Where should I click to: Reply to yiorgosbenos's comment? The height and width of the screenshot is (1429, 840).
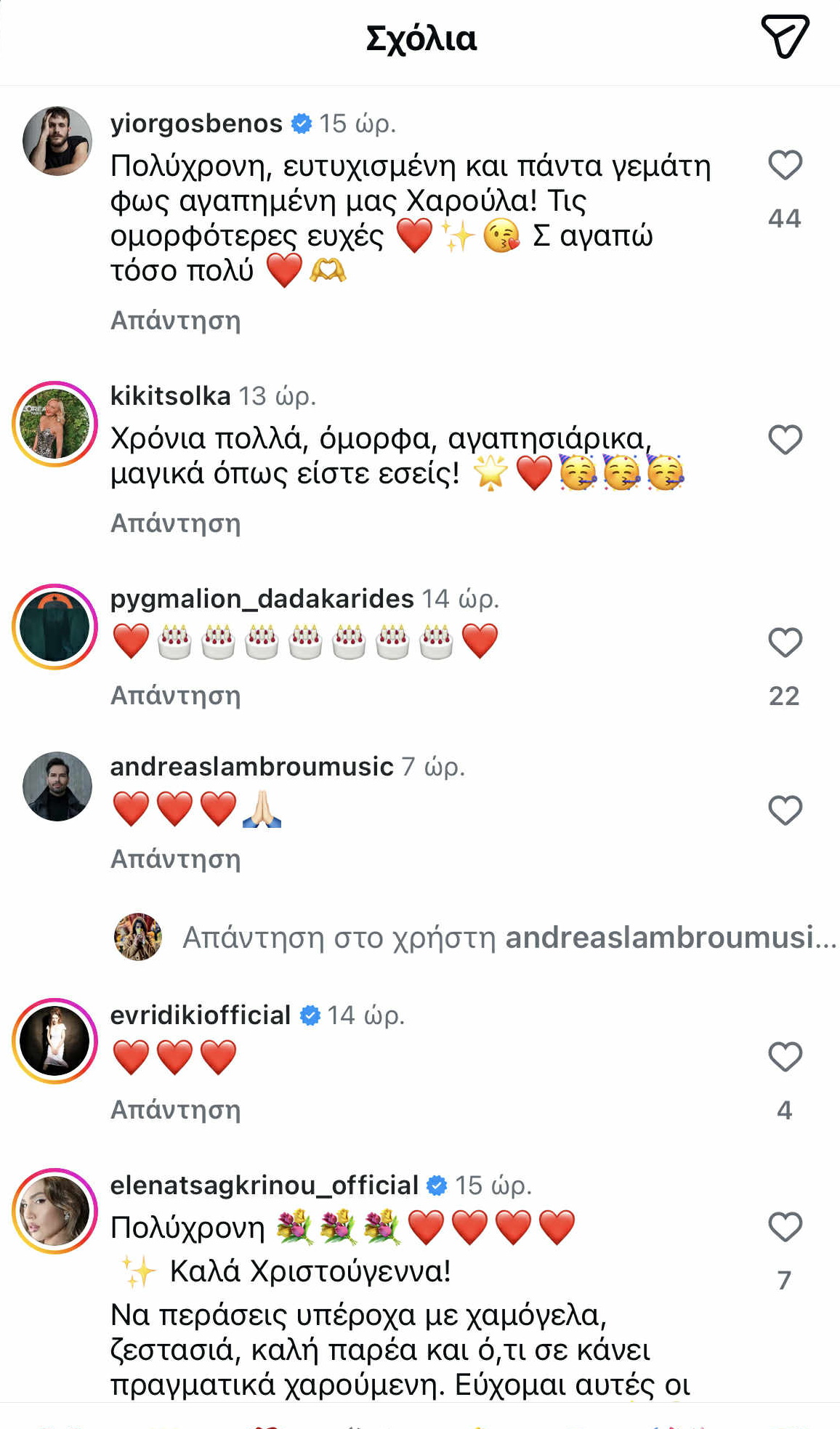(x=175, y=321)
